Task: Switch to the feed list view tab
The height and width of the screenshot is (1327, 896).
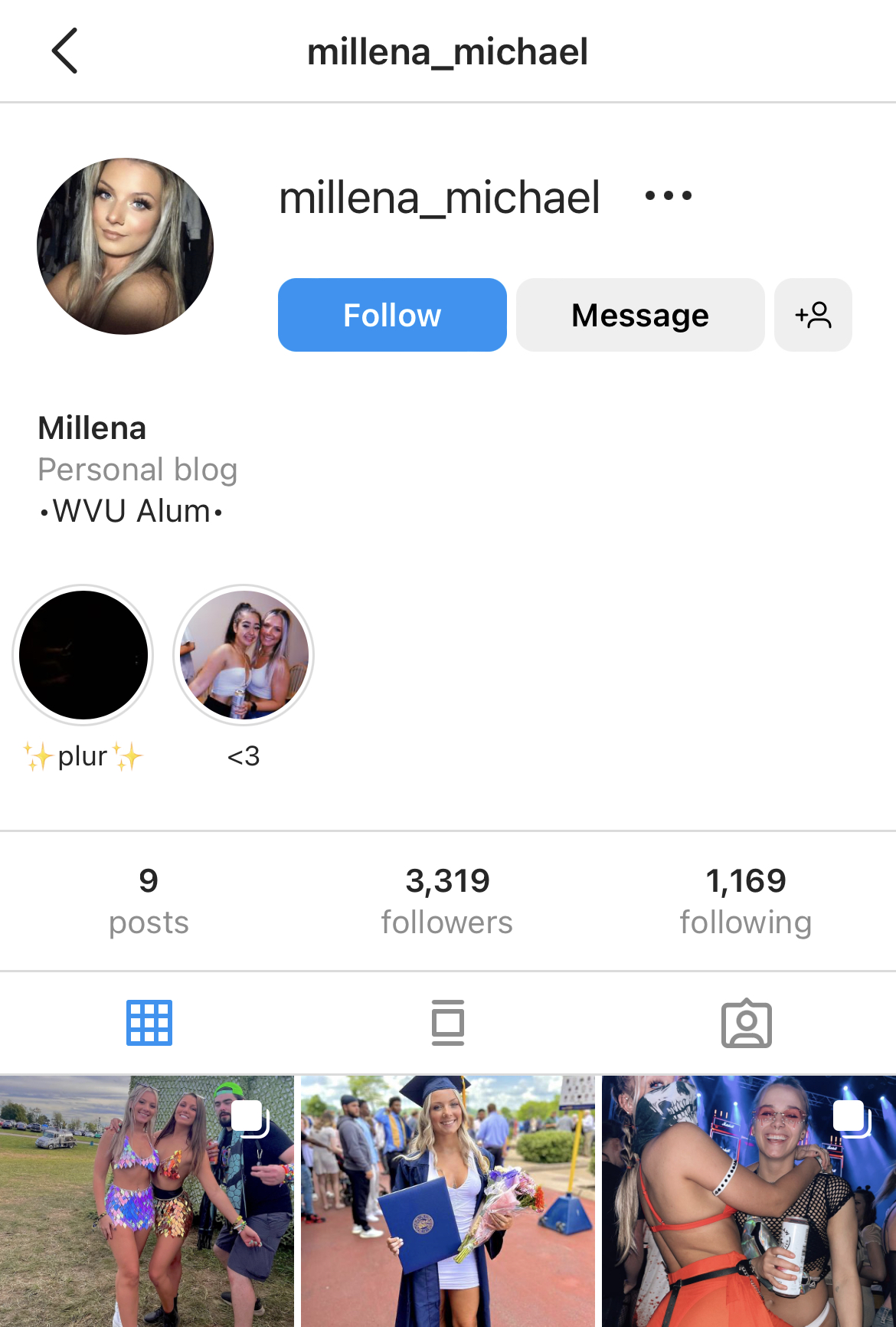Action: (x=448, y=1023)
